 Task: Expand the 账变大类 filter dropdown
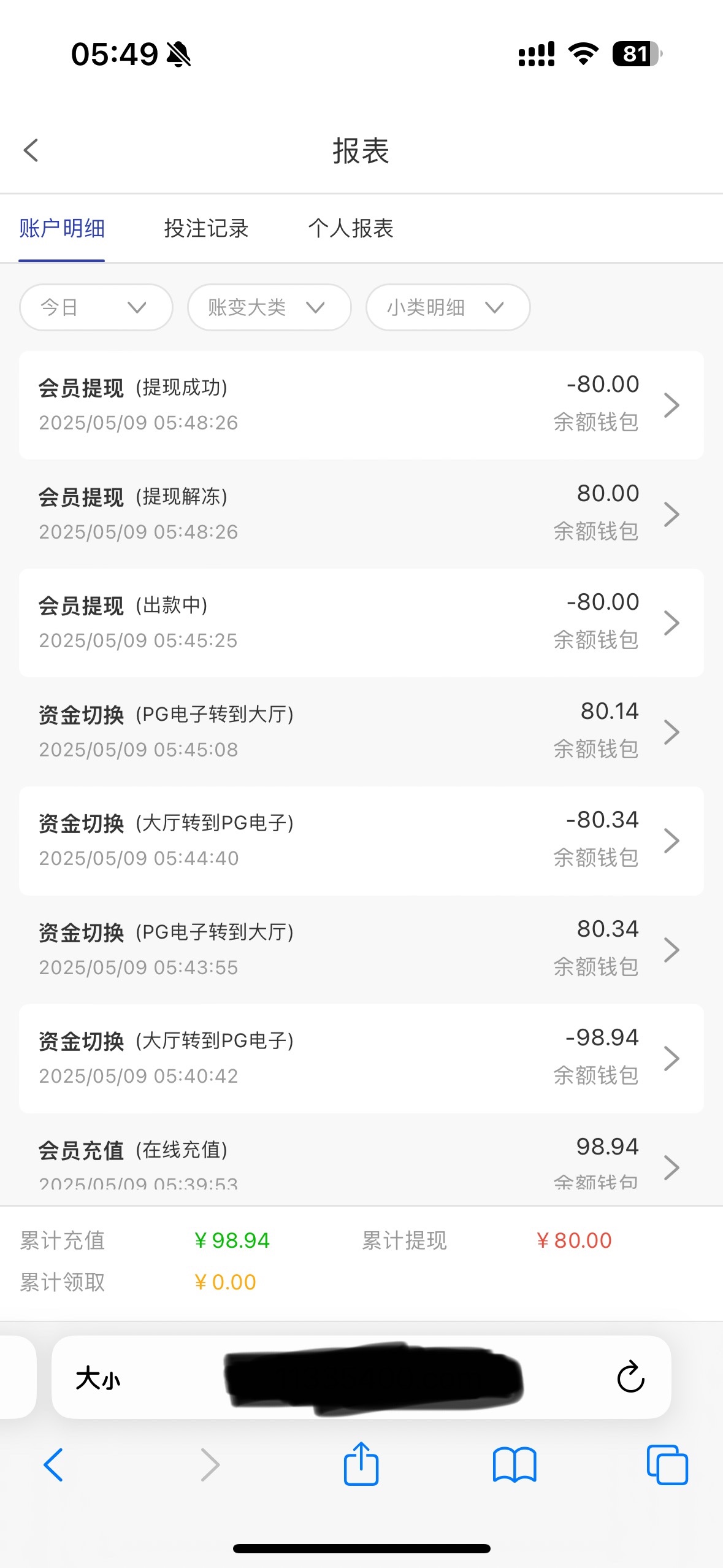[269, 307]
